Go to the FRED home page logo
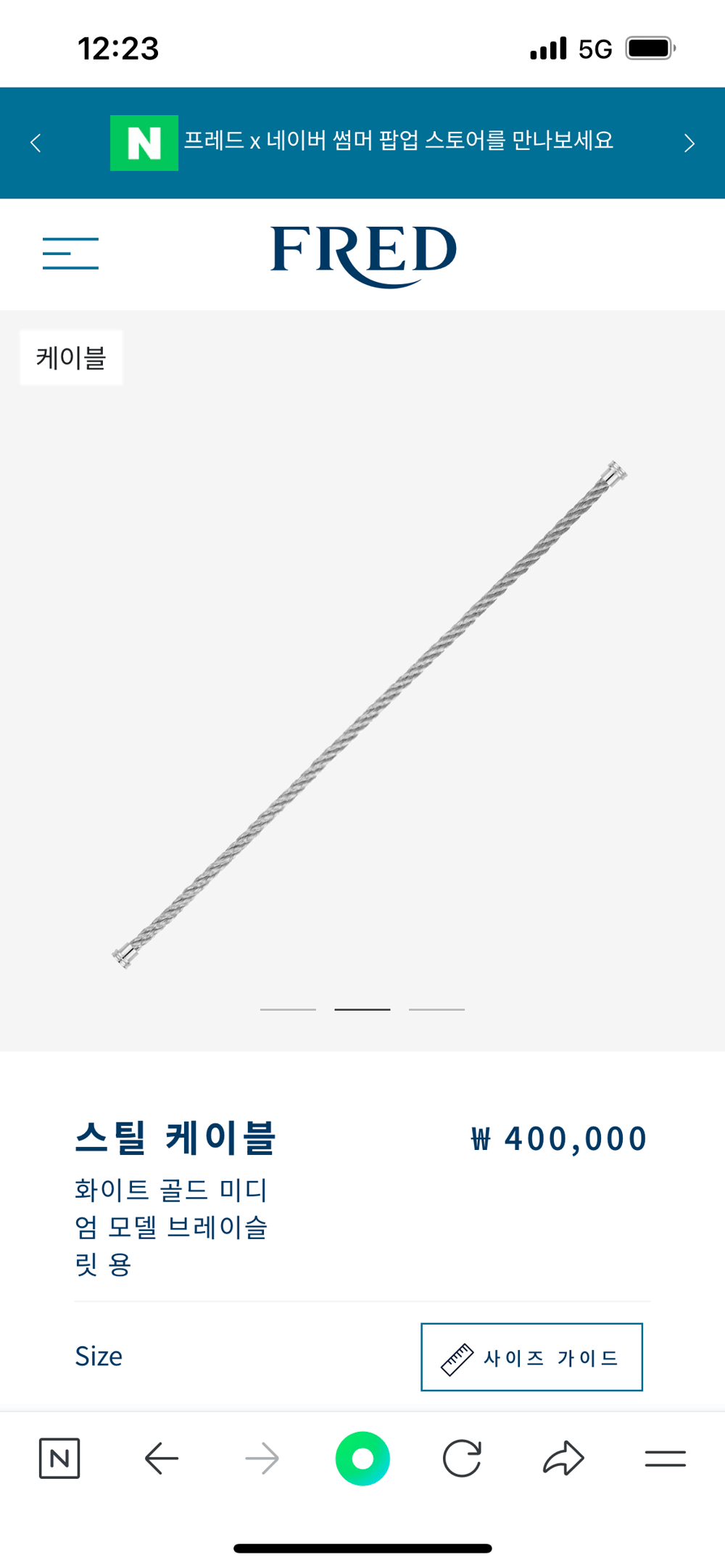The width and height of the screenshot is (725, 1568). 363,254
